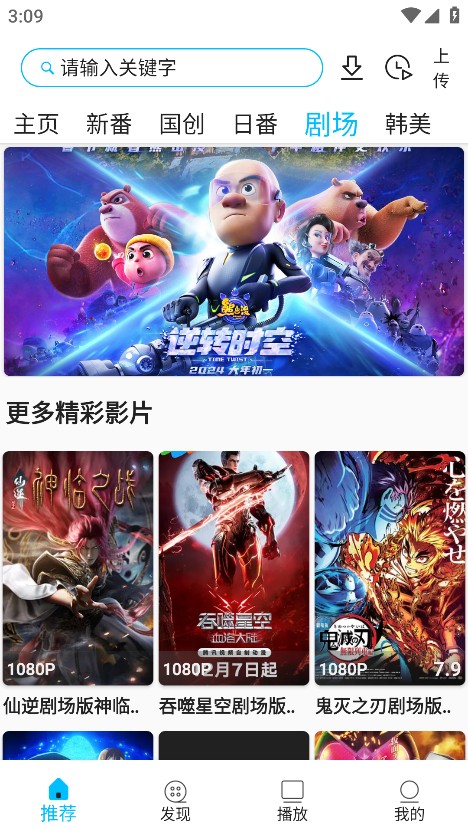Viewport: 468px width, 833px height.
Task: Go to 推荐 in bottom navigation
Action: pyautogui.click(x=58, y=800)
